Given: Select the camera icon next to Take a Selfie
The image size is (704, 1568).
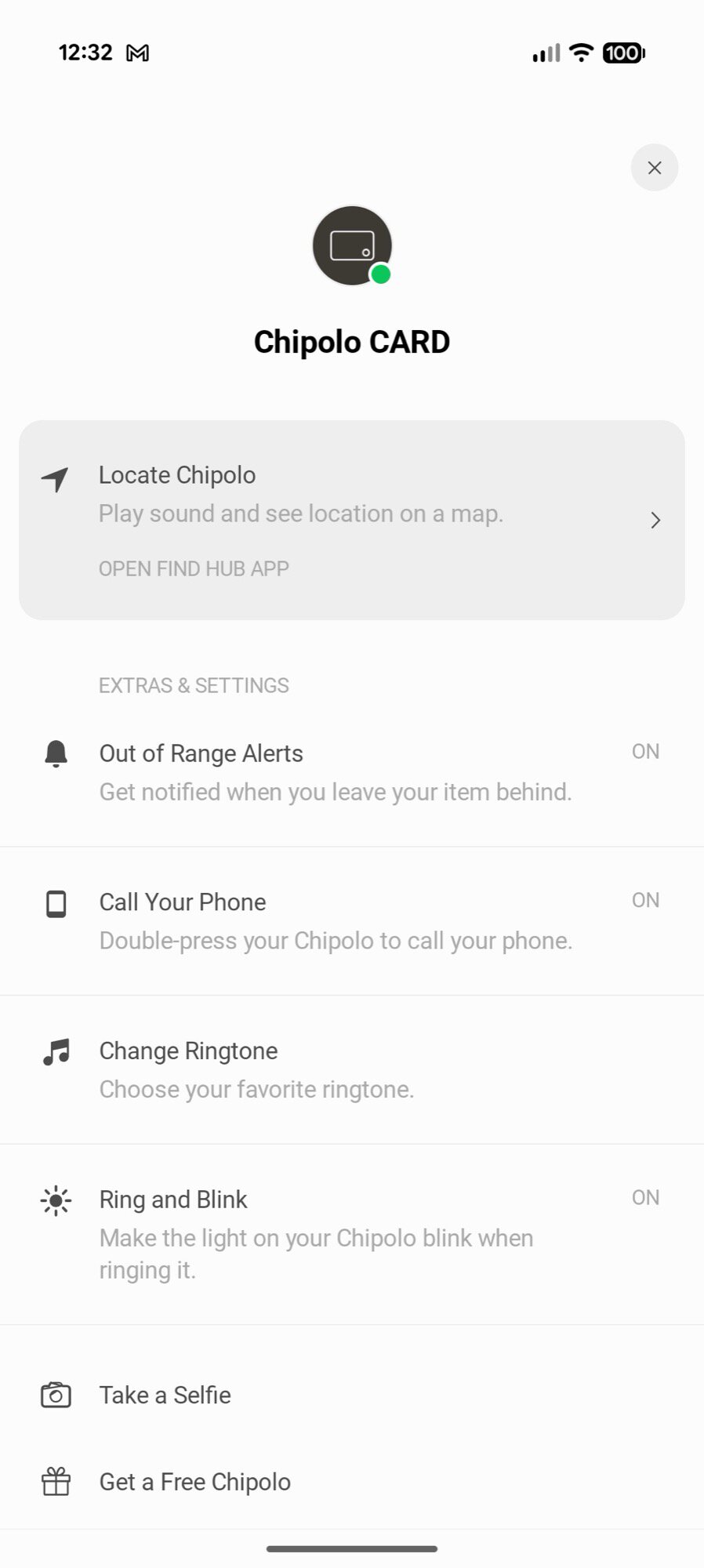Looking at the screenshot, I should (56, 1395).
